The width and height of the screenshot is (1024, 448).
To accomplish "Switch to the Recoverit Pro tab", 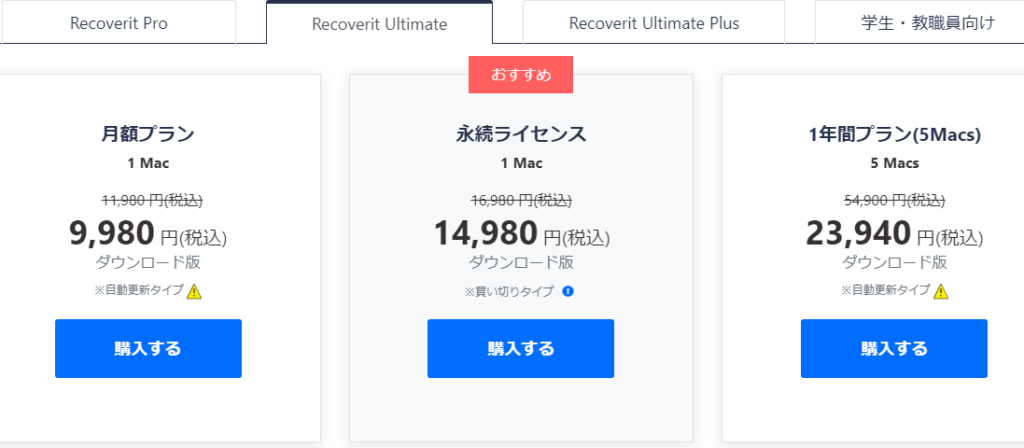I will [118, 23].
